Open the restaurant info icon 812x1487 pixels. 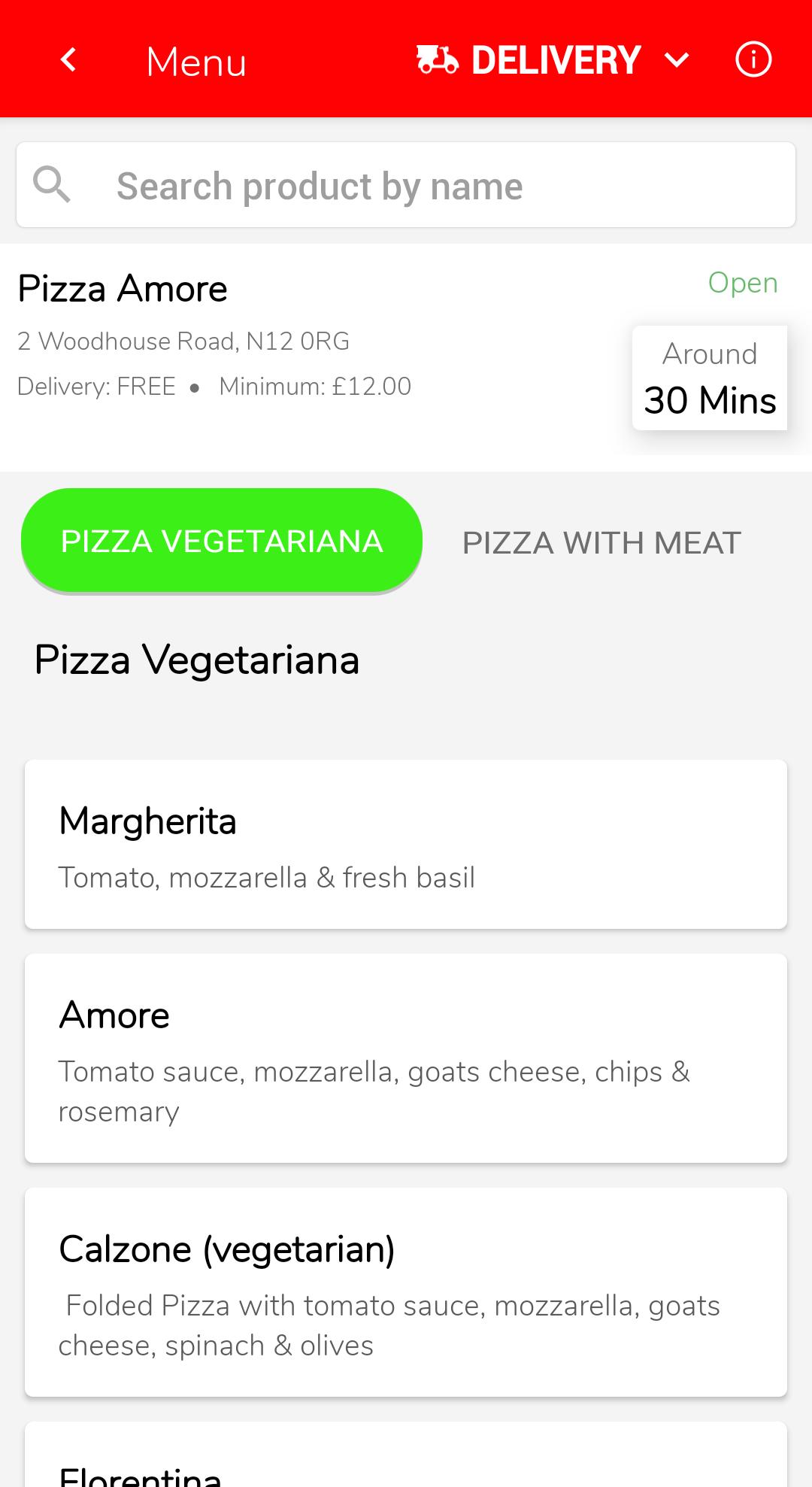(x=753, y=59)
